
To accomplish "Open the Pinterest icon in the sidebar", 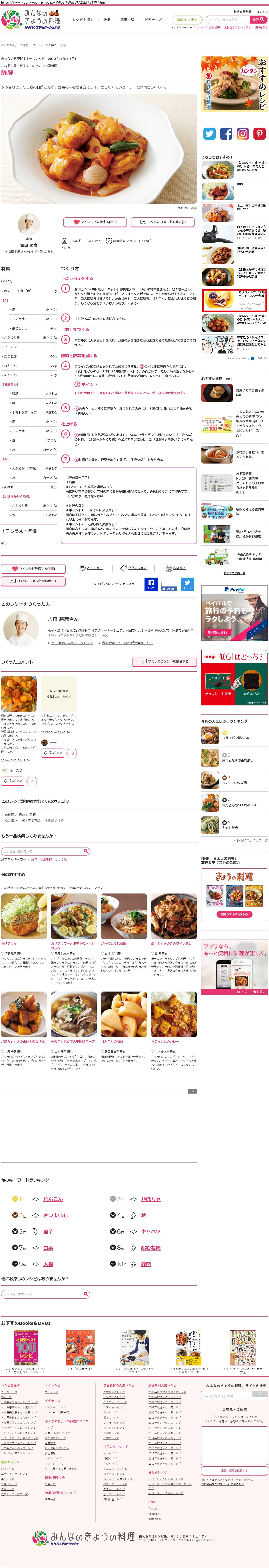I will pos(259,134).
